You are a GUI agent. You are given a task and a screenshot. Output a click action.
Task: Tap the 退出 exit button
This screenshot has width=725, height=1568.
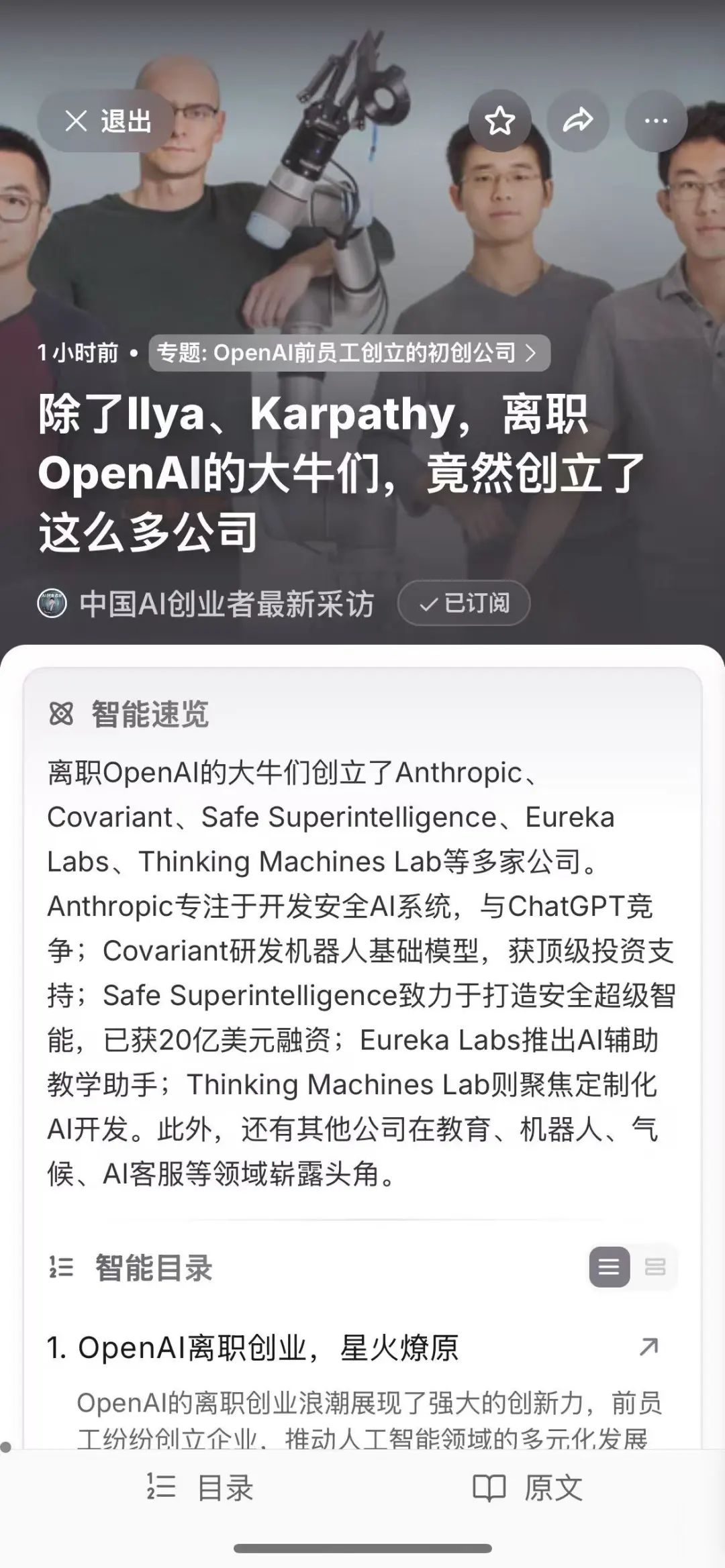click(107, 121)
